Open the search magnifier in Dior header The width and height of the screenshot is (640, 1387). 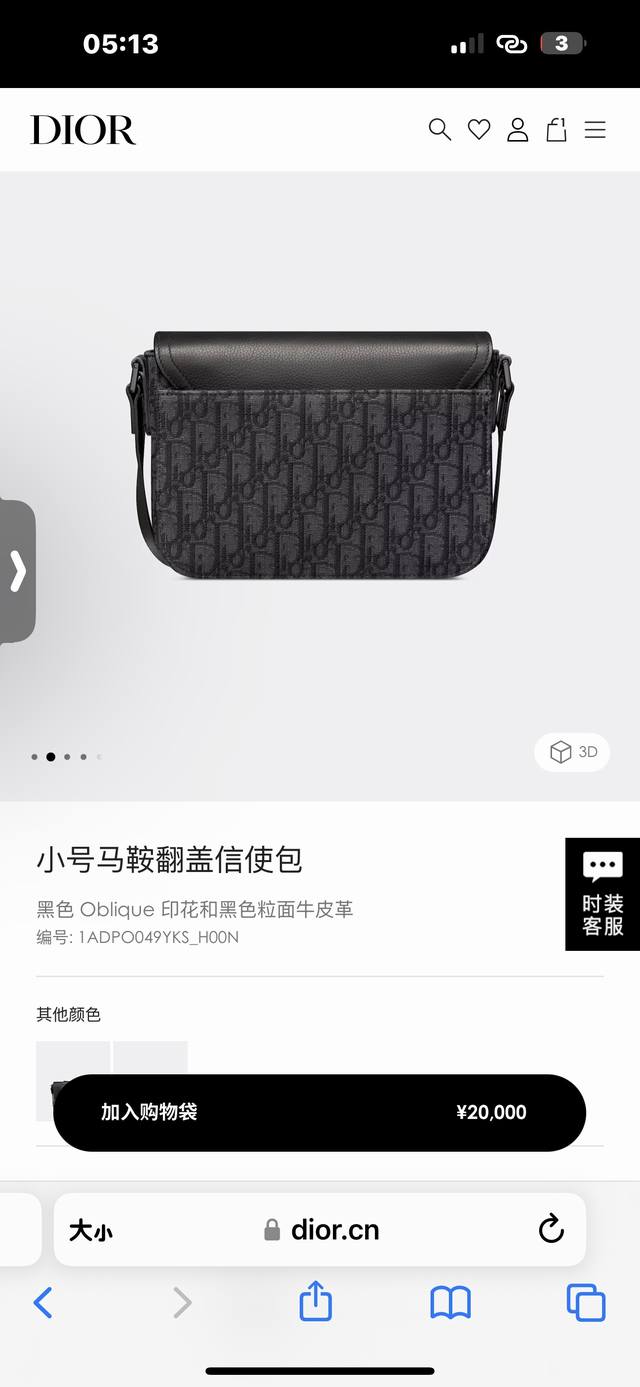[439, 129]
